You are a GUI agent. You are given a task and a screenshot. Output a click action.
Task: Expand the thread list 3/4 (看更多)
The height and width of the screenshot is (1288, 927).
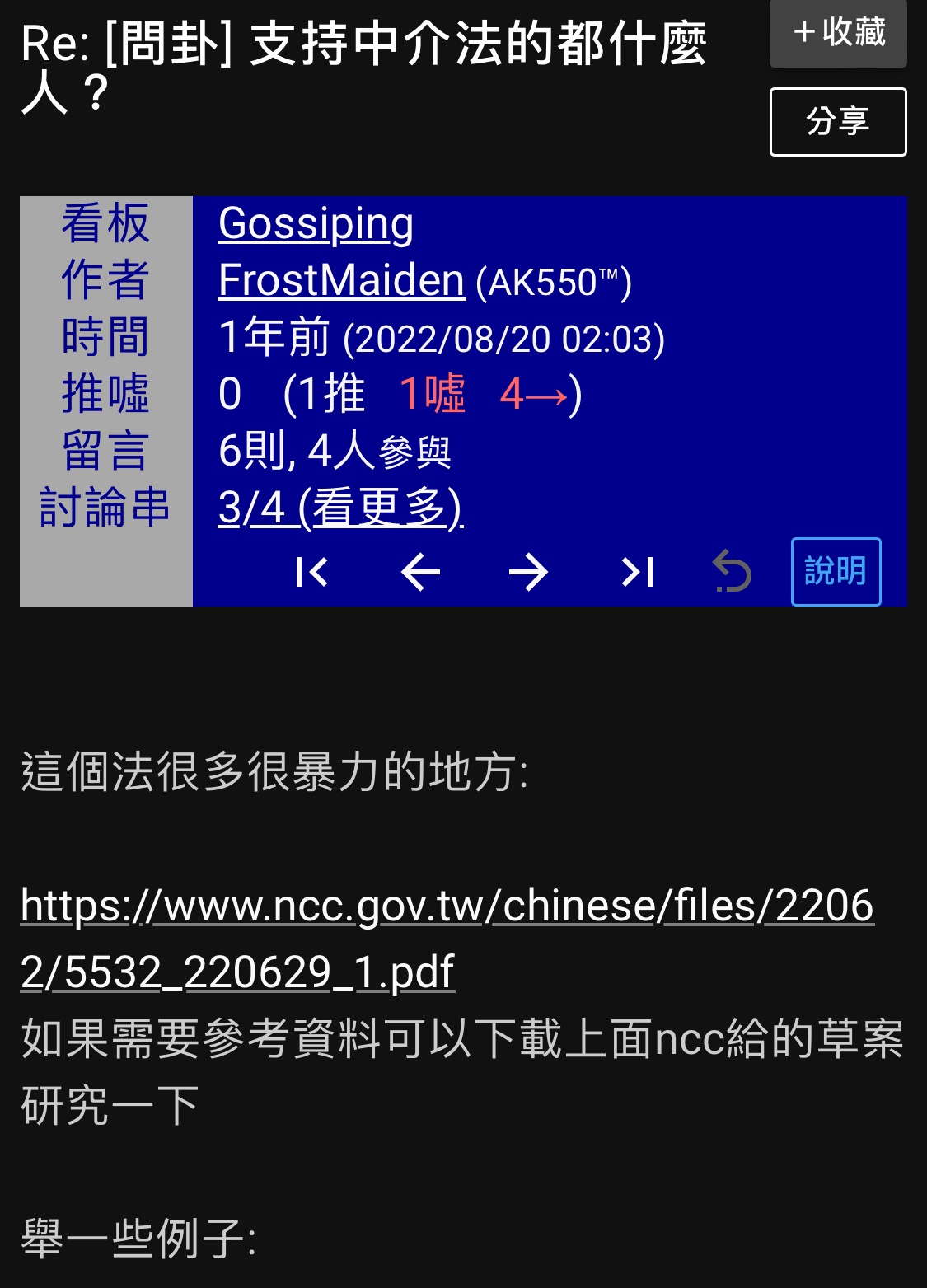pos(340,508)
